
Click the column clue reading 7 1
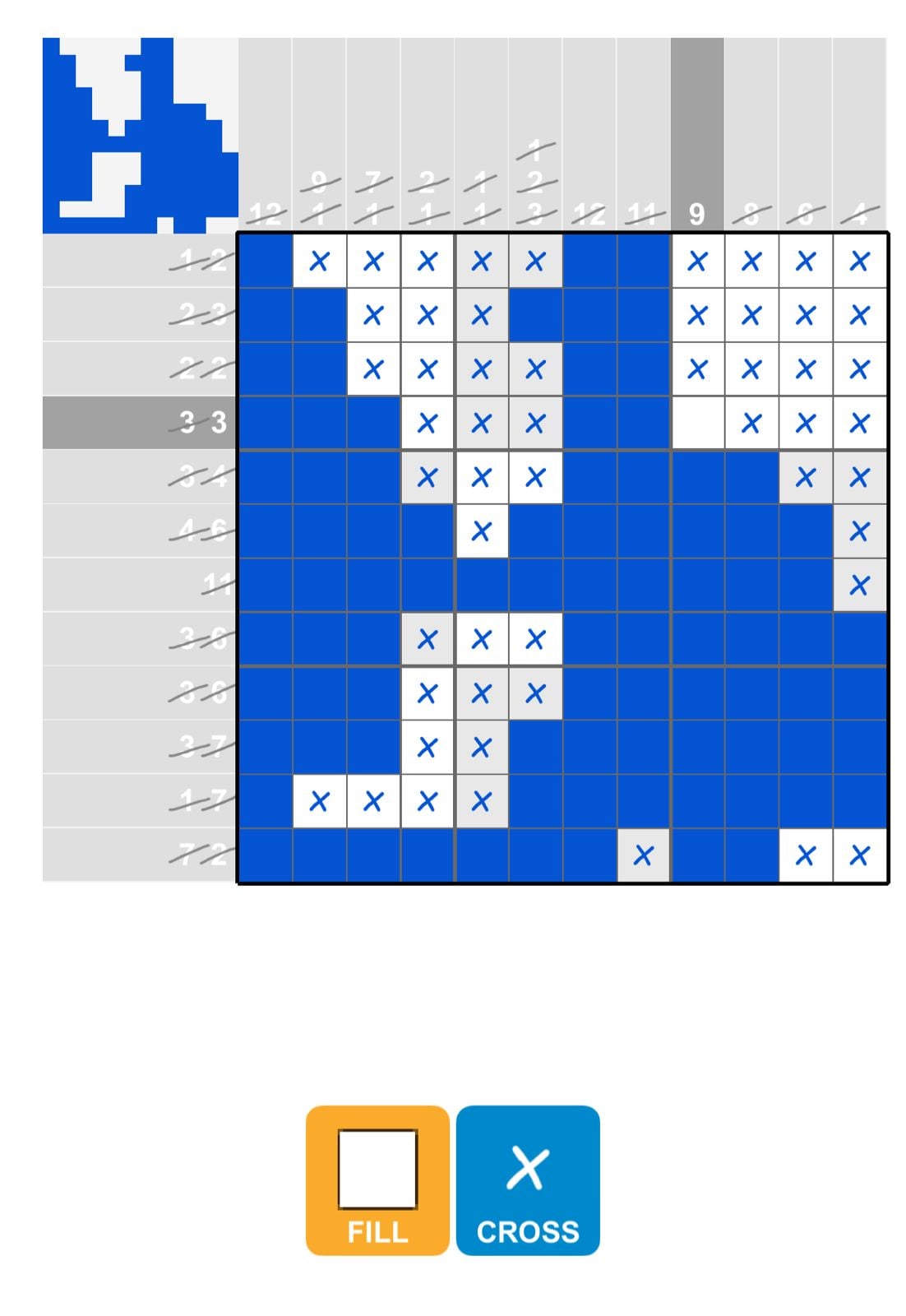[372, 197]
